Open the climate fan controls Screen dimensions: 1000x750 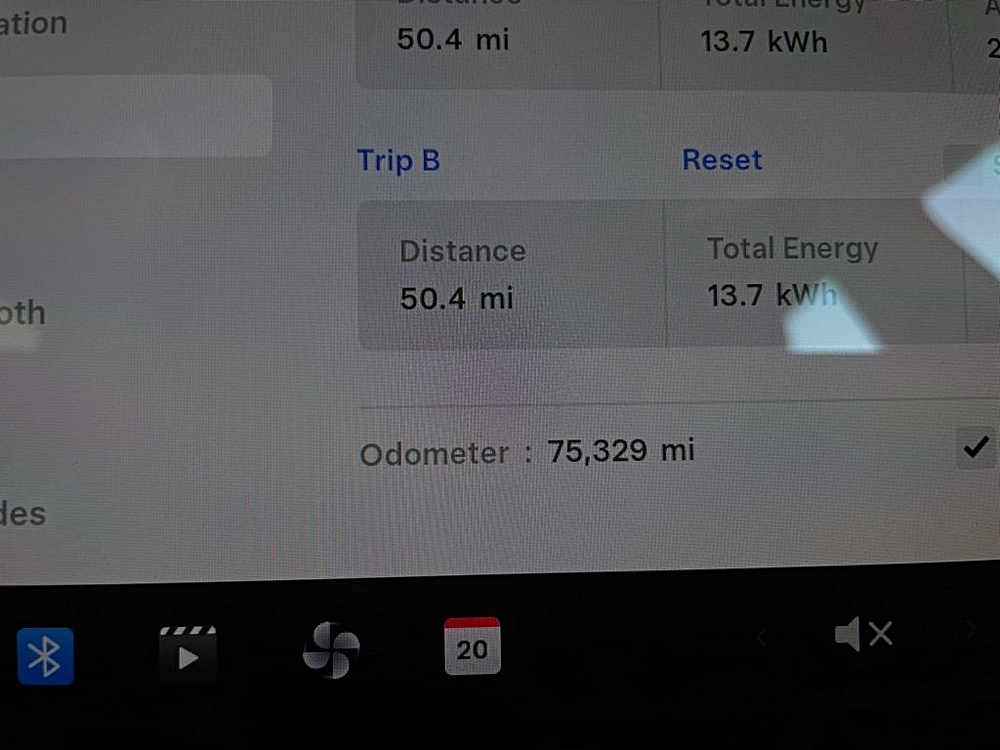coord(330,650)
